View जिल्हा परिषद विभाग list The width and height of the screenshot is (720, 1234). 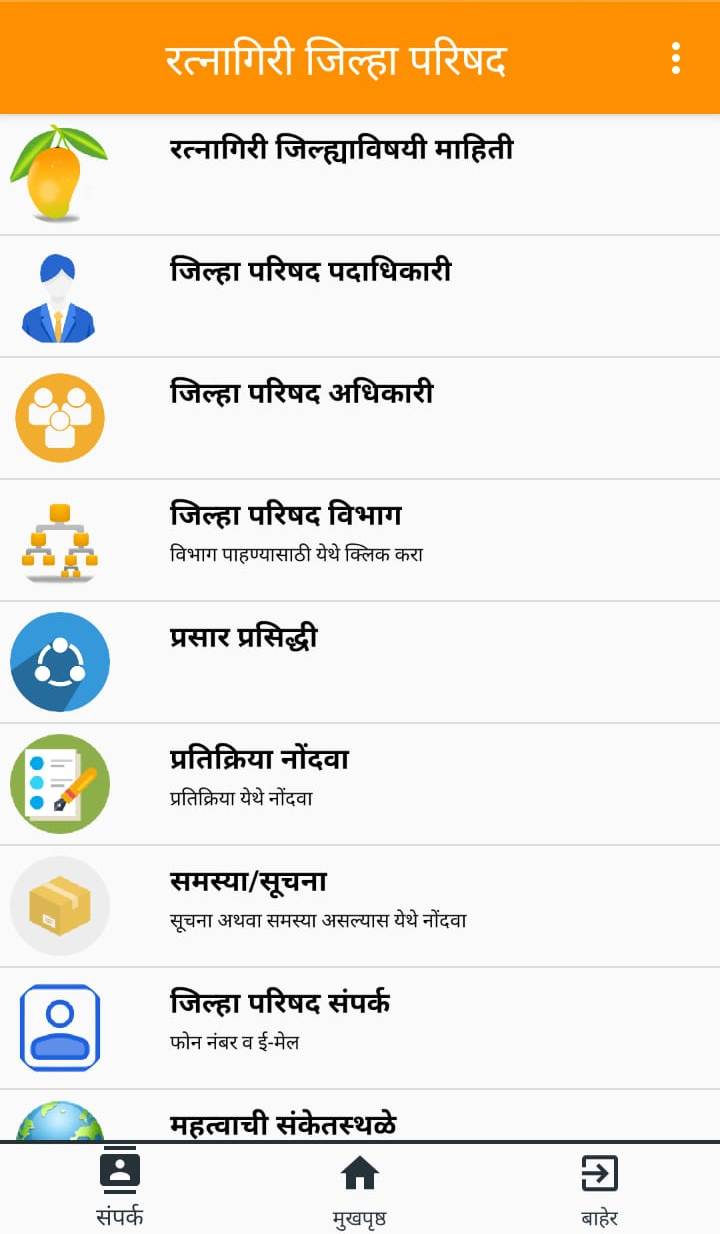coord(360,541)
